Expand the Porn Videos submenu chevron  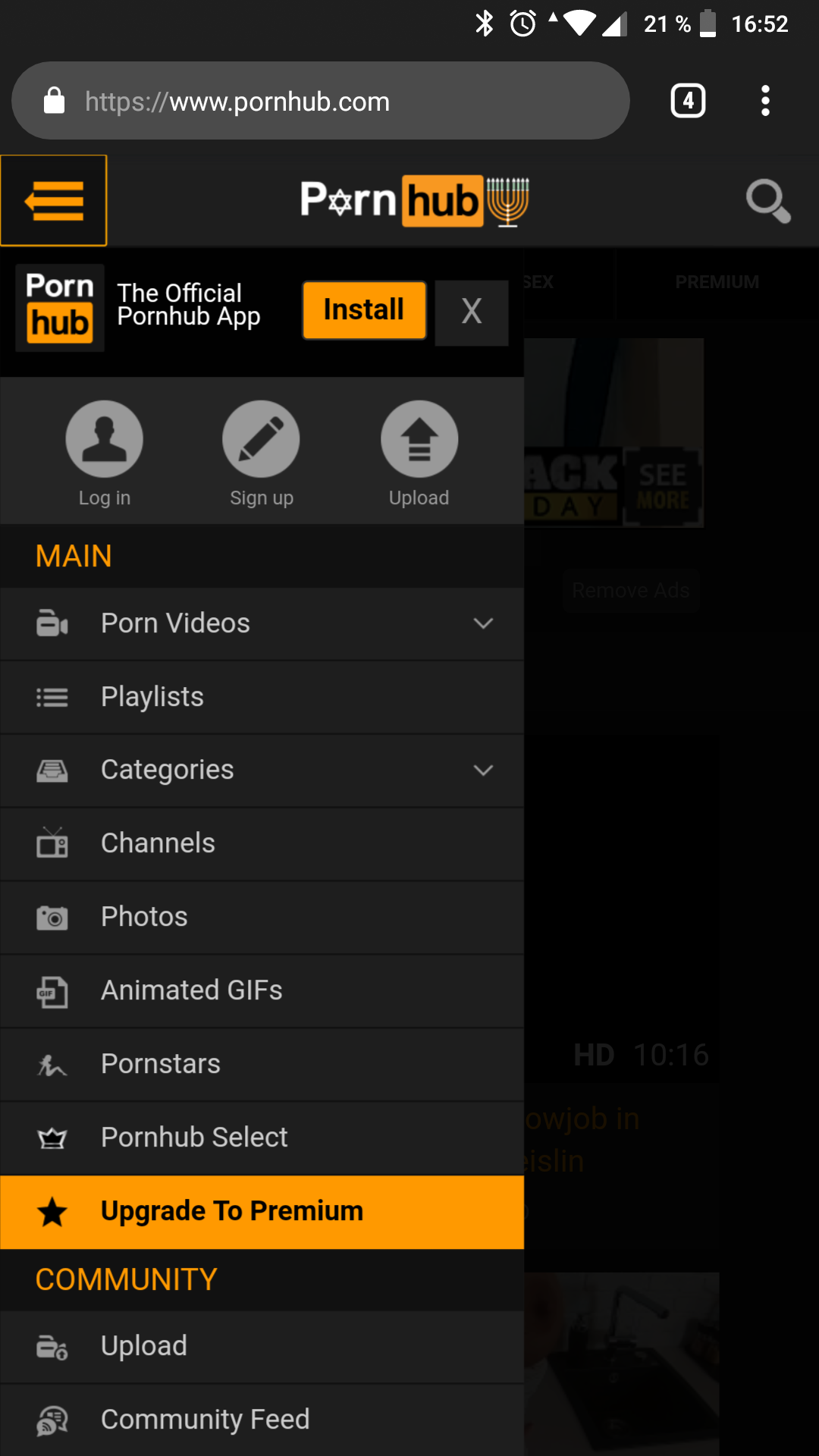[x=483, y=623]
